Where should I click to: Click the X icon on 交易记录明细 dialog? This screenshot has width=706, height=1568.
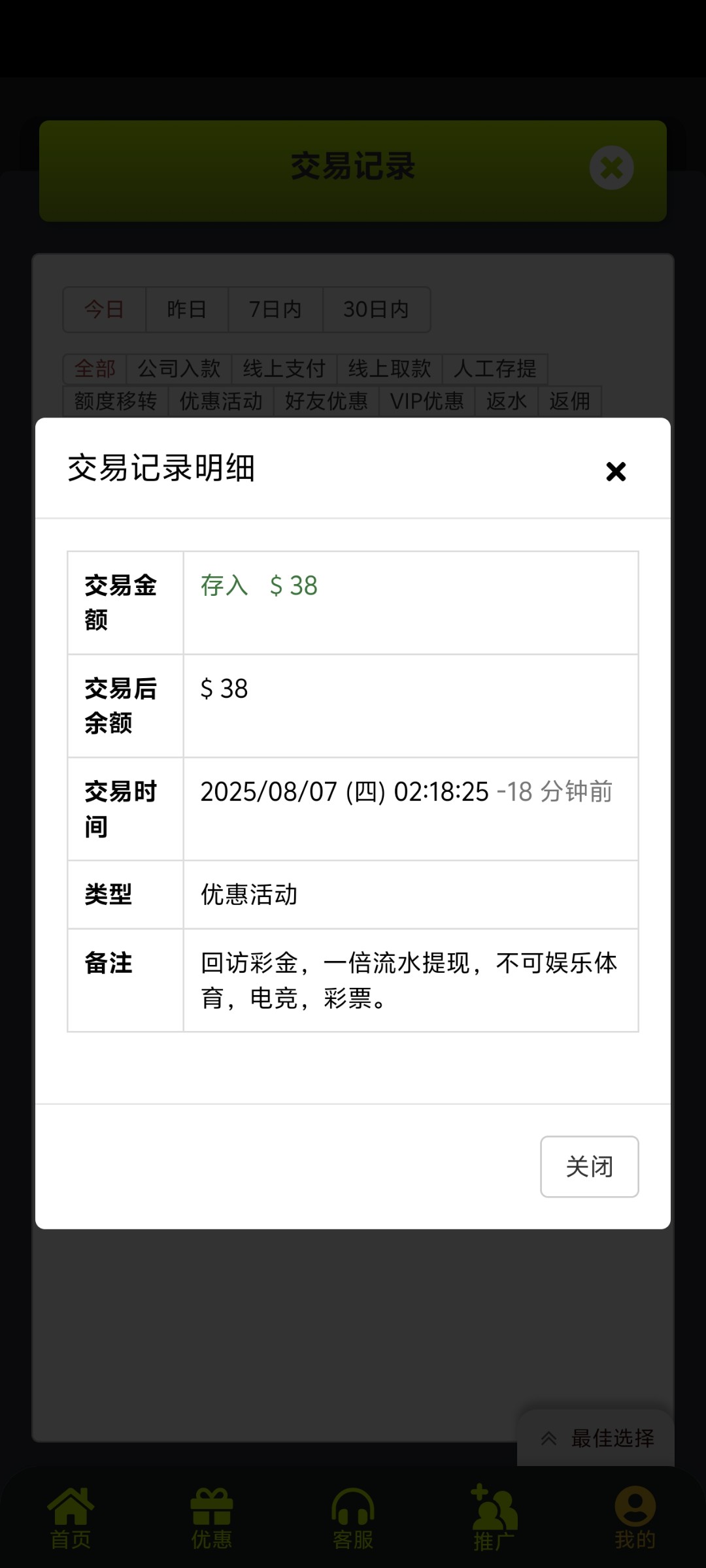pos(615,471)
